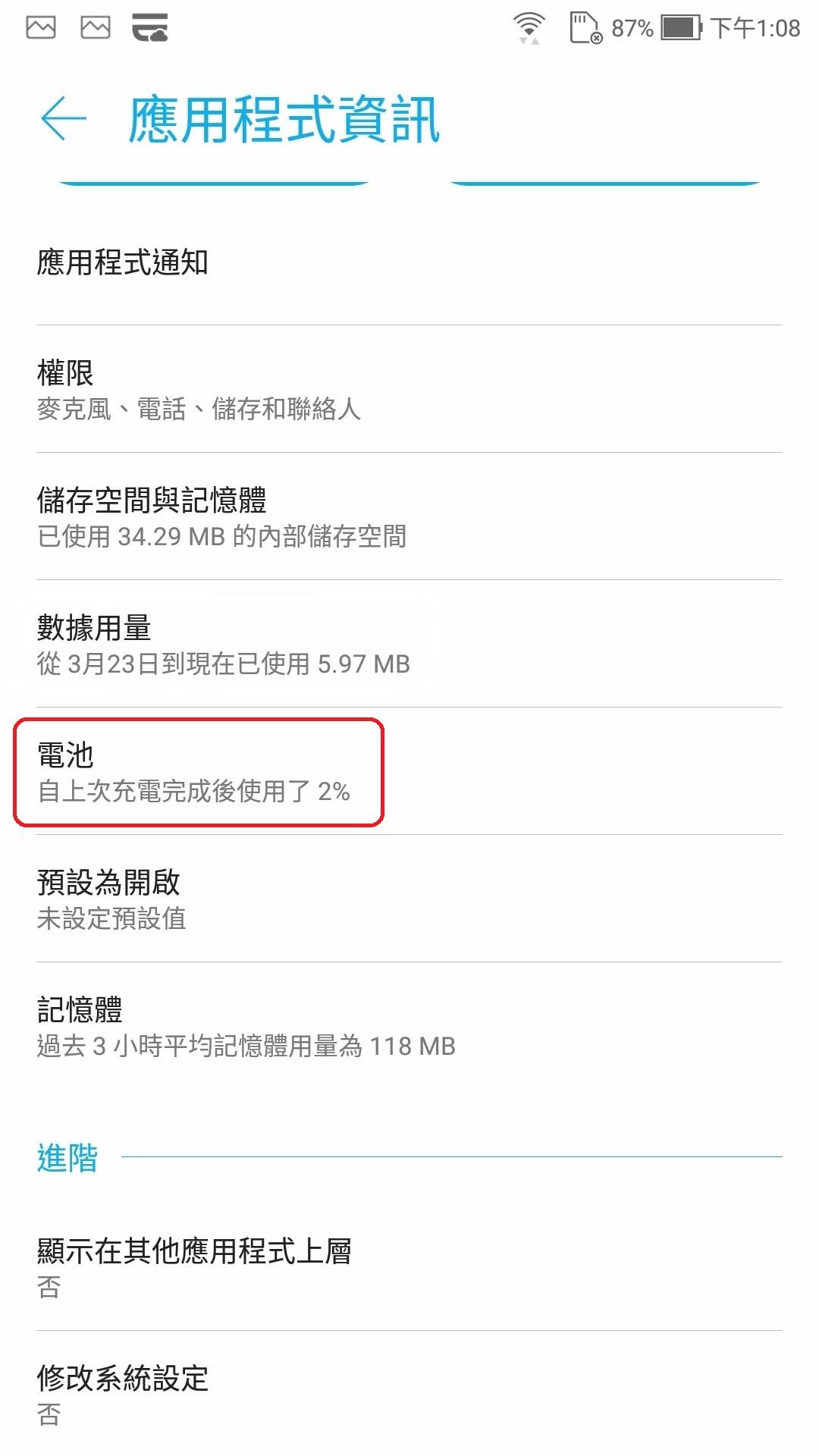Image resolution: width=819 pixels, height=1456 pixels.
Task: Open the 電池 battery usage row
Action: tap(409, 771)
